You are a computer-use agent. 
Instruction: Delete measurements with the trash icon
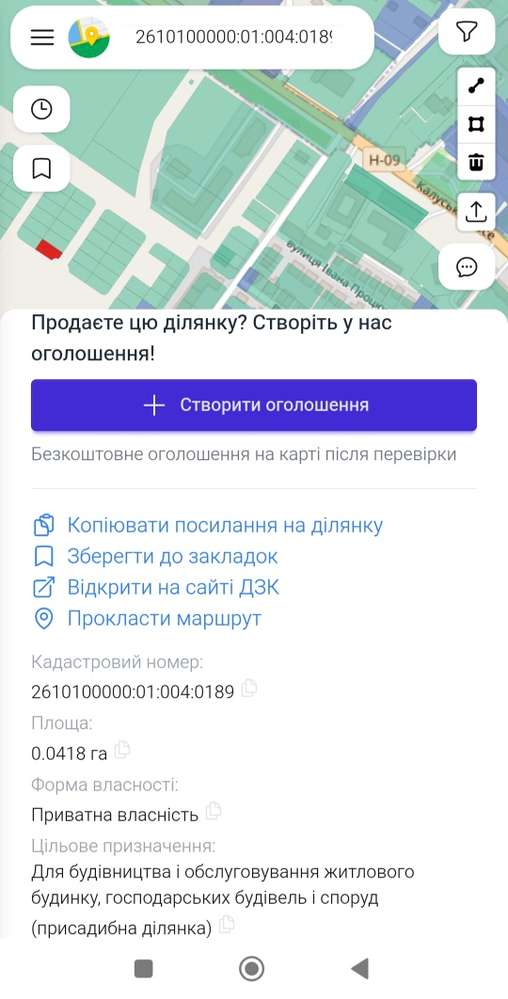point(476,161)
